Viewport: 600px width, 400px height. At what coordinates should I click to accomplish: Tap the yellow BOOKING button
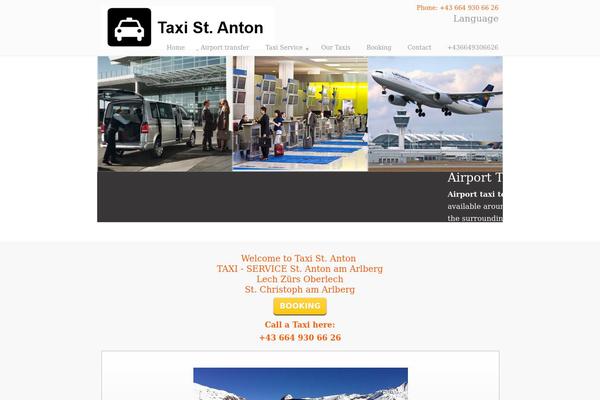(x=300, y=306)
